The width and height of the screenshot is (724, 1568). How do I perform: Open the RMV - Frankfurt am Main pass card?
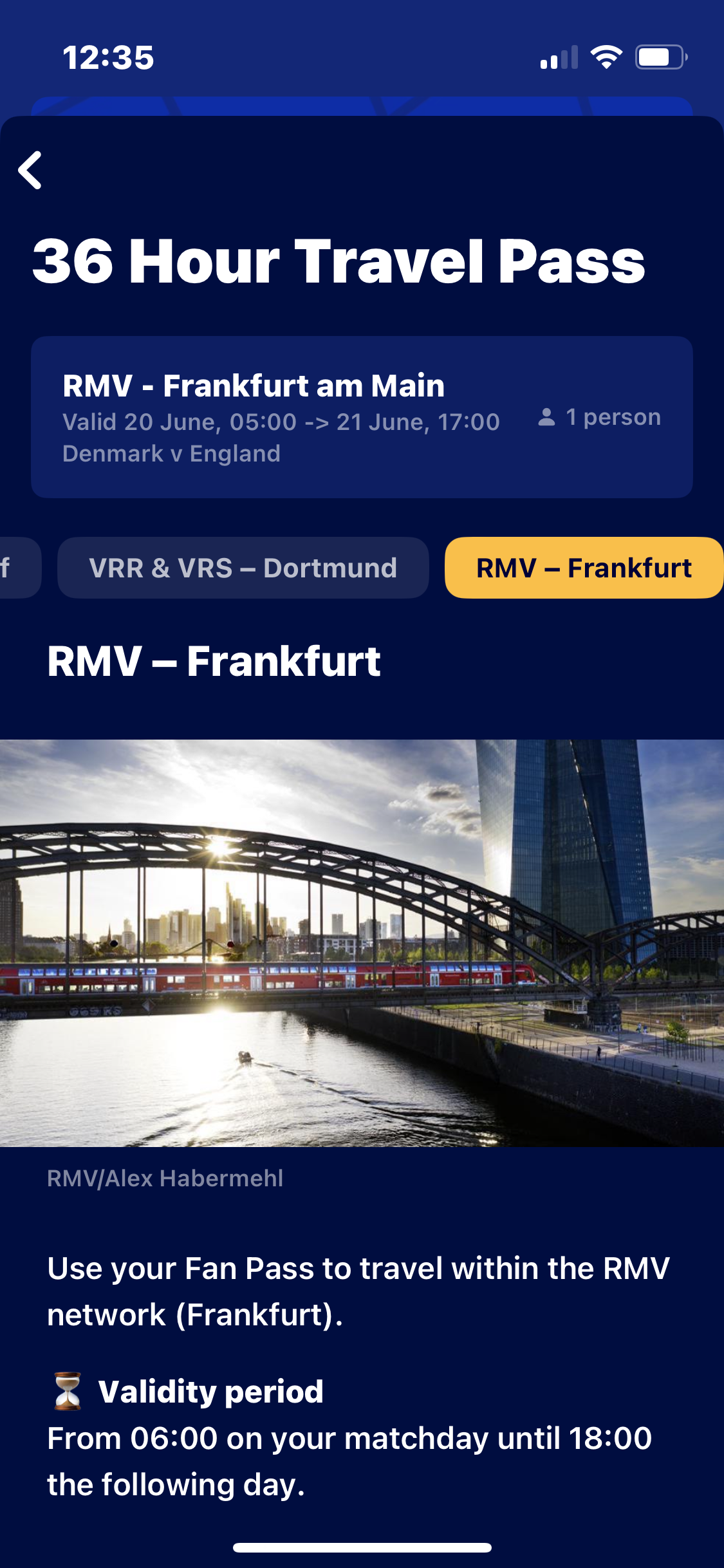362,417
